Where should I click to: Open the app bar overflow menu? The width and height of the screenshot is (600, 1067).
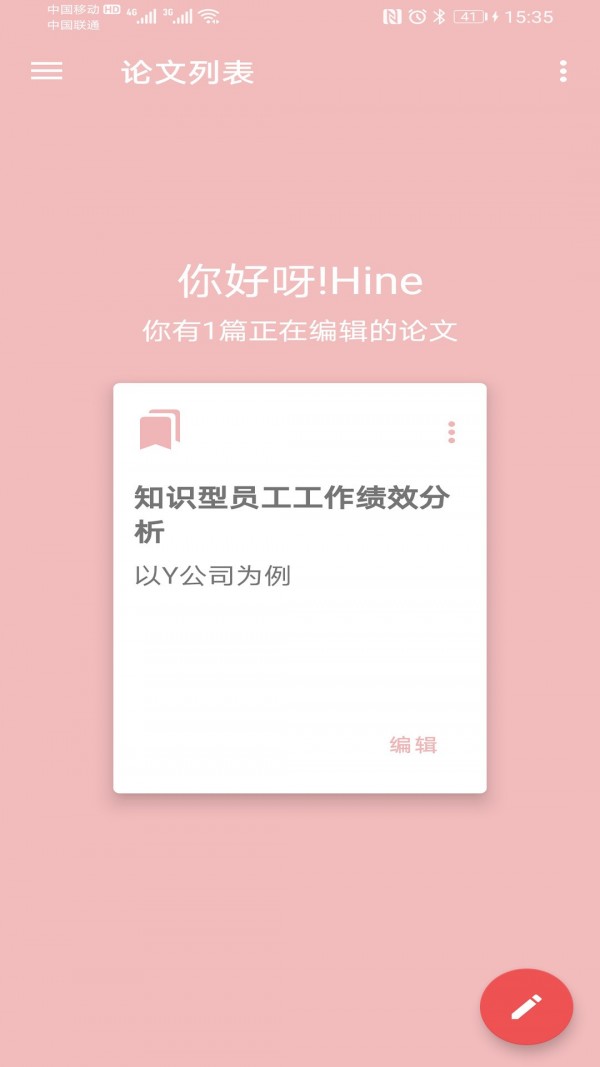click(x=563, y=71)
